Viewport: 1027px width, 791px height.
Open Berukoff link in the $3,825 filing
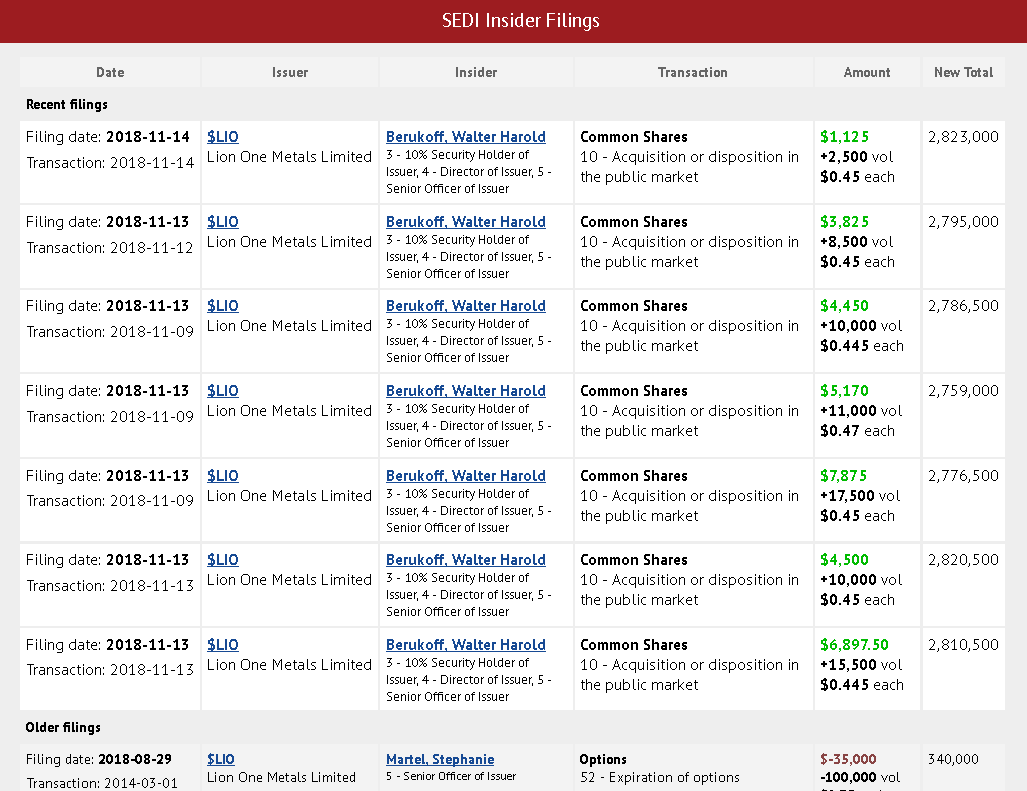(x=465, y=222)
